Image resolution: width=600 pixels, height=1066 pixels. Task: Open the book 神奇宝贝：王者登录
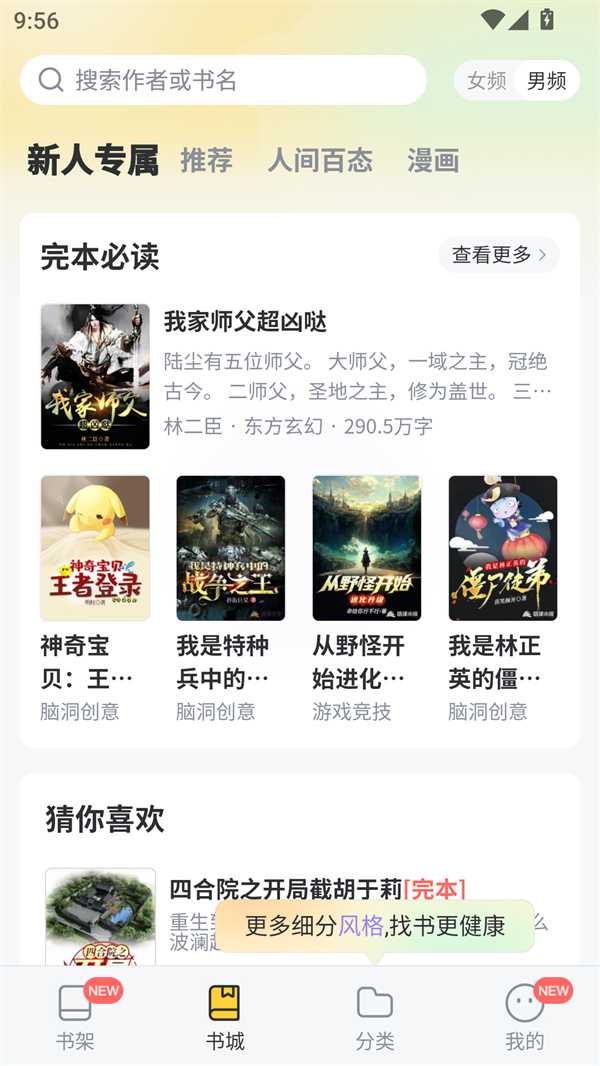pos(95,548)
